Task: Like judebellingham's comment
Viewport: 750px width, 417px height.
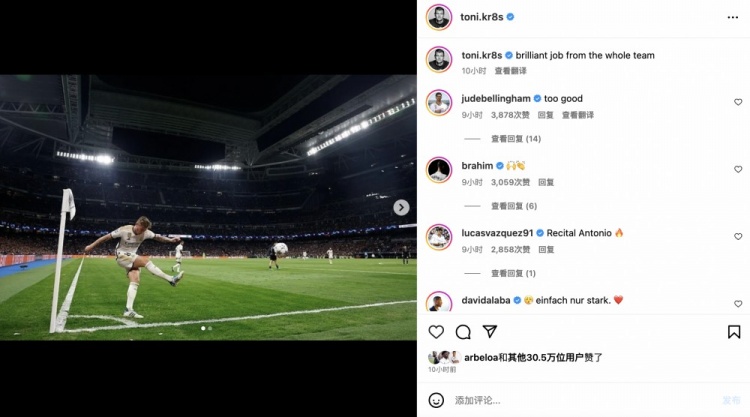Action: coord(738,102)
